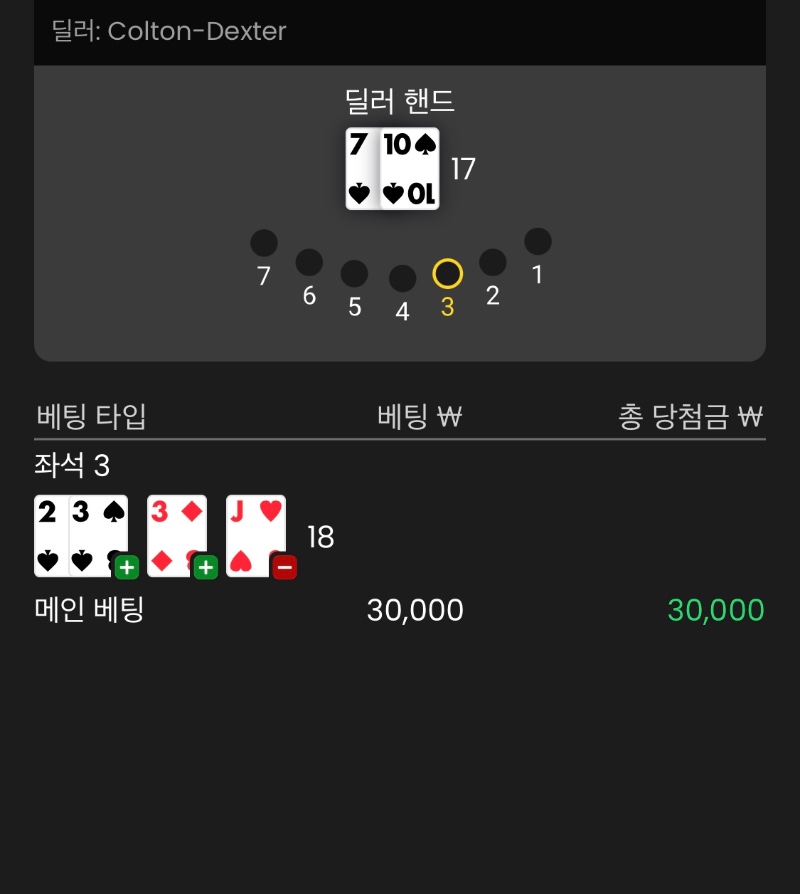Toggle seat 2 selection circle

492,262
